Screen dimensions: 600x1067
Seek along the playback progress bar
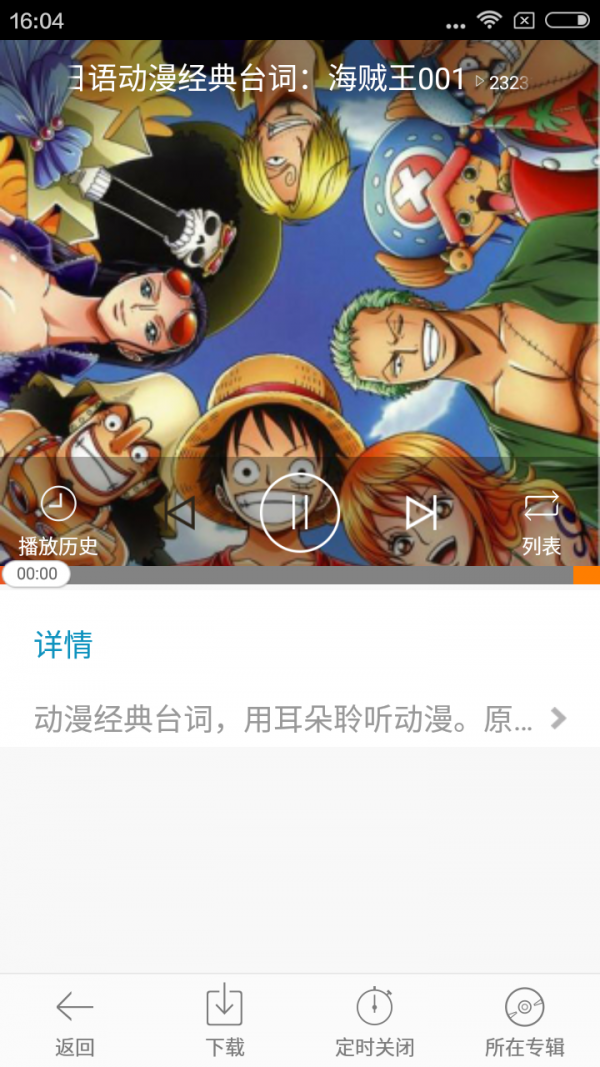(300, 575)
